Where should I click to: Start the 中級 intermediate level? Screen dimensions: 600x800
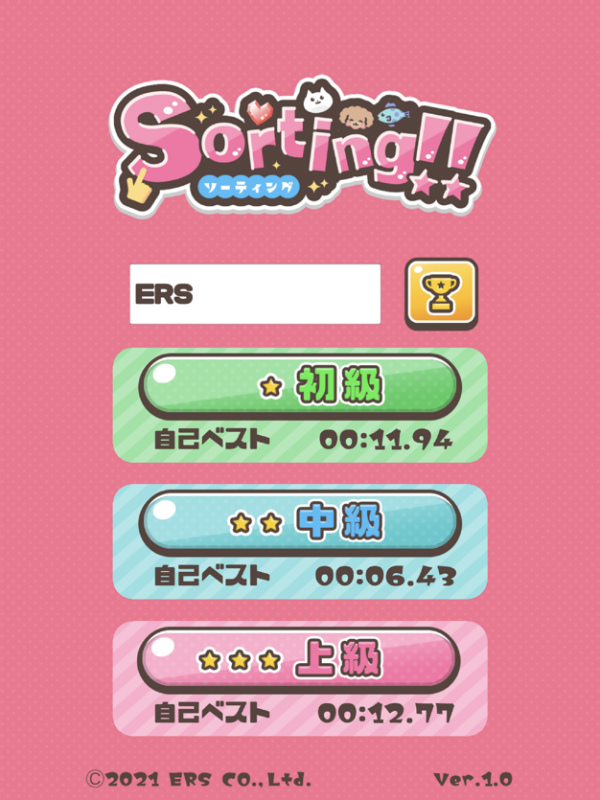(299, 523)
